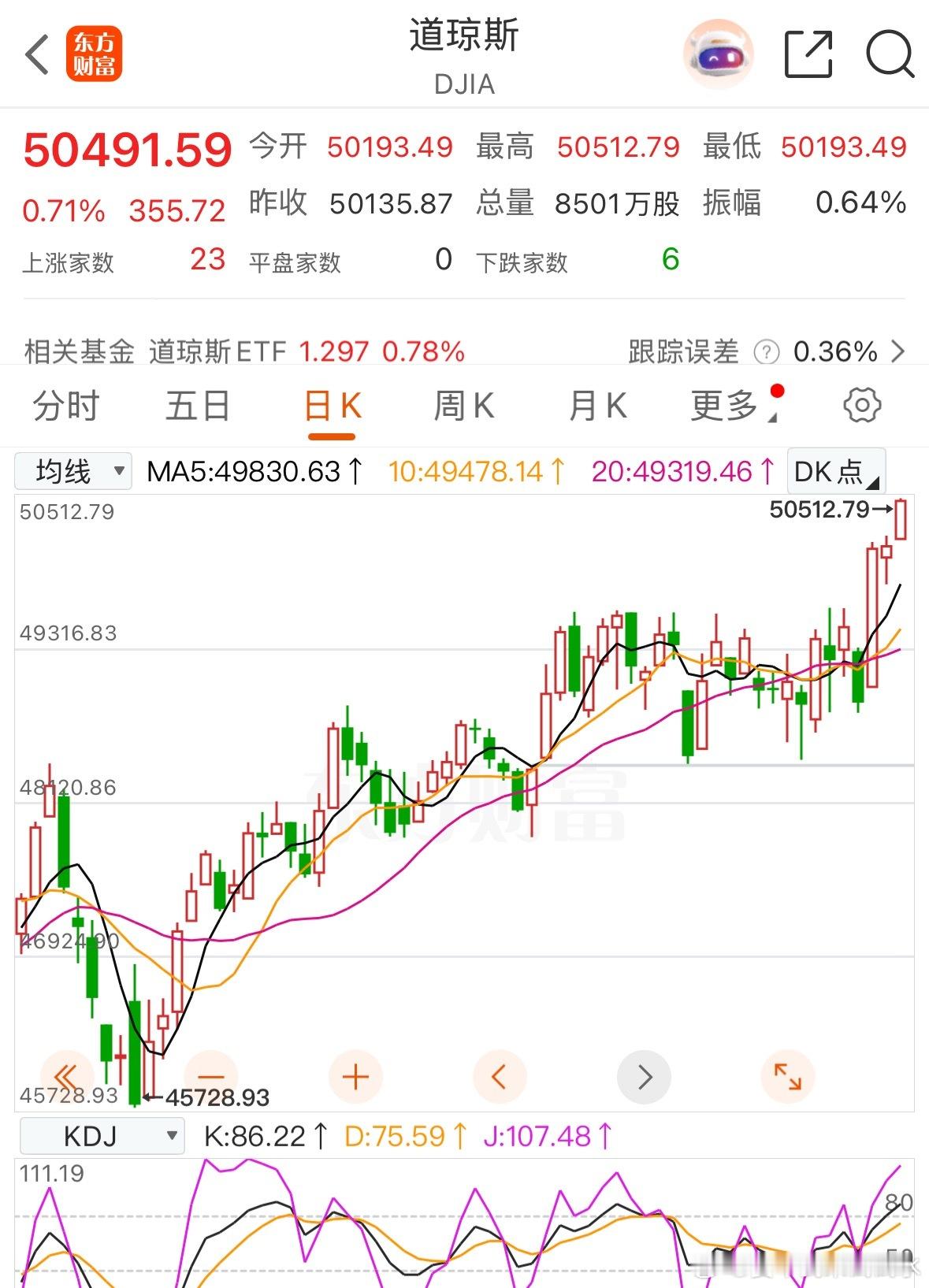The width and height of the screenshot is (929, 1288).
Task: Click the tracking error question mark icon
Action: (x=765, y=352)
